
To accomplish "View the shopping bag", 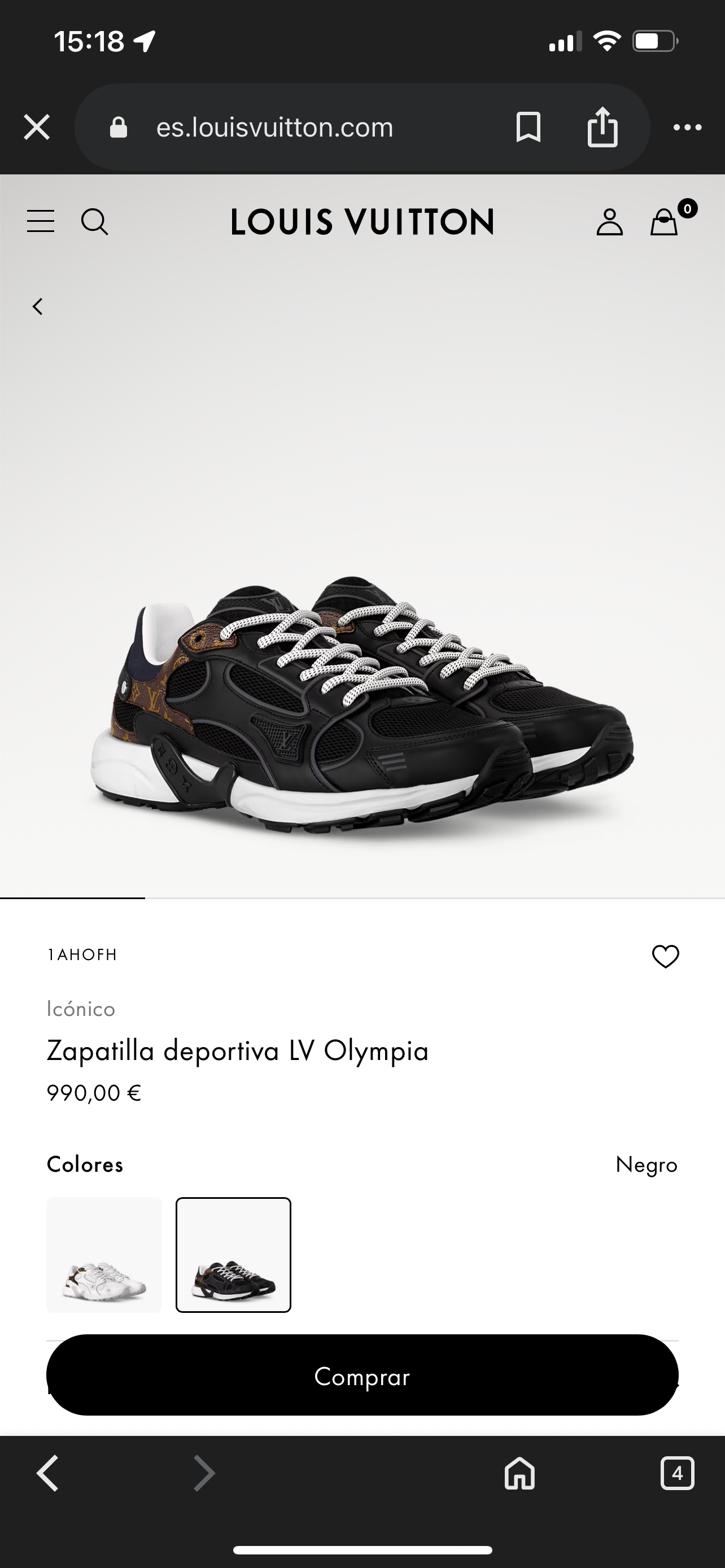I will coord(665,222).
